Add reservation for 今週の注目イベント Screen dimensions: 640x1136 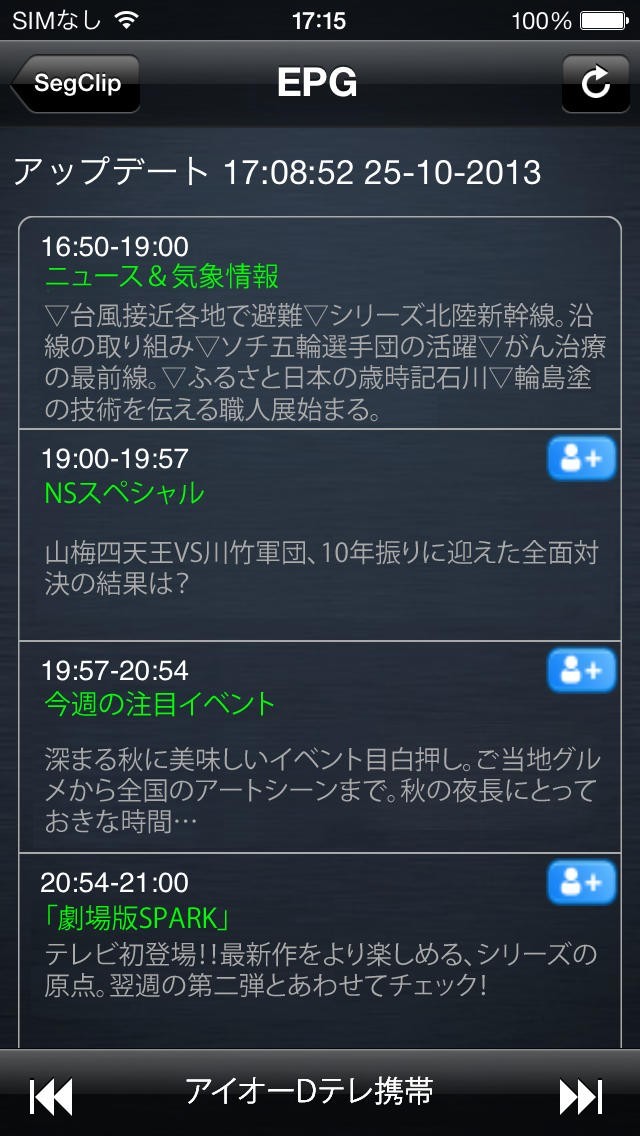point(581,670)
